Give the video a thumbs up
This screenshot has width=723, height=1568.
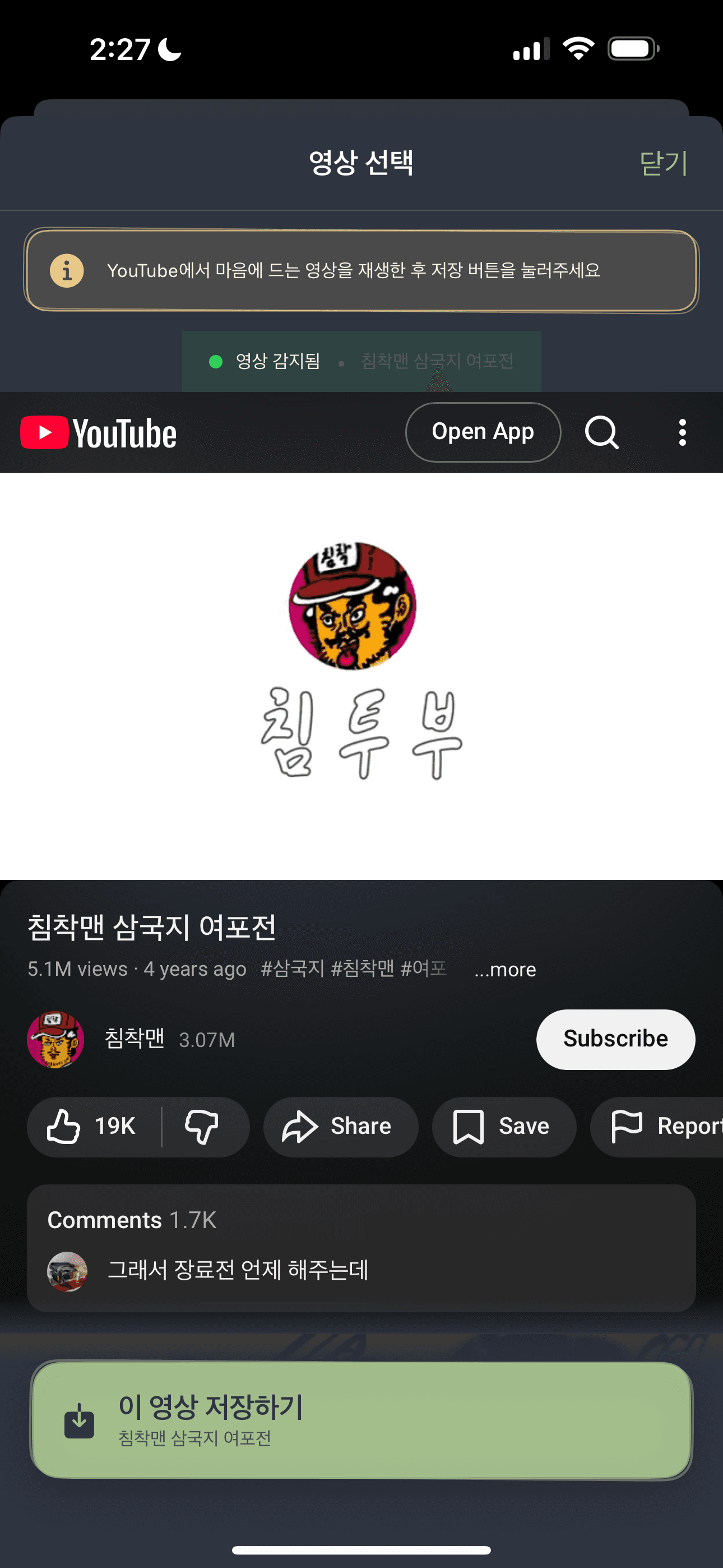click(91, 1126)
